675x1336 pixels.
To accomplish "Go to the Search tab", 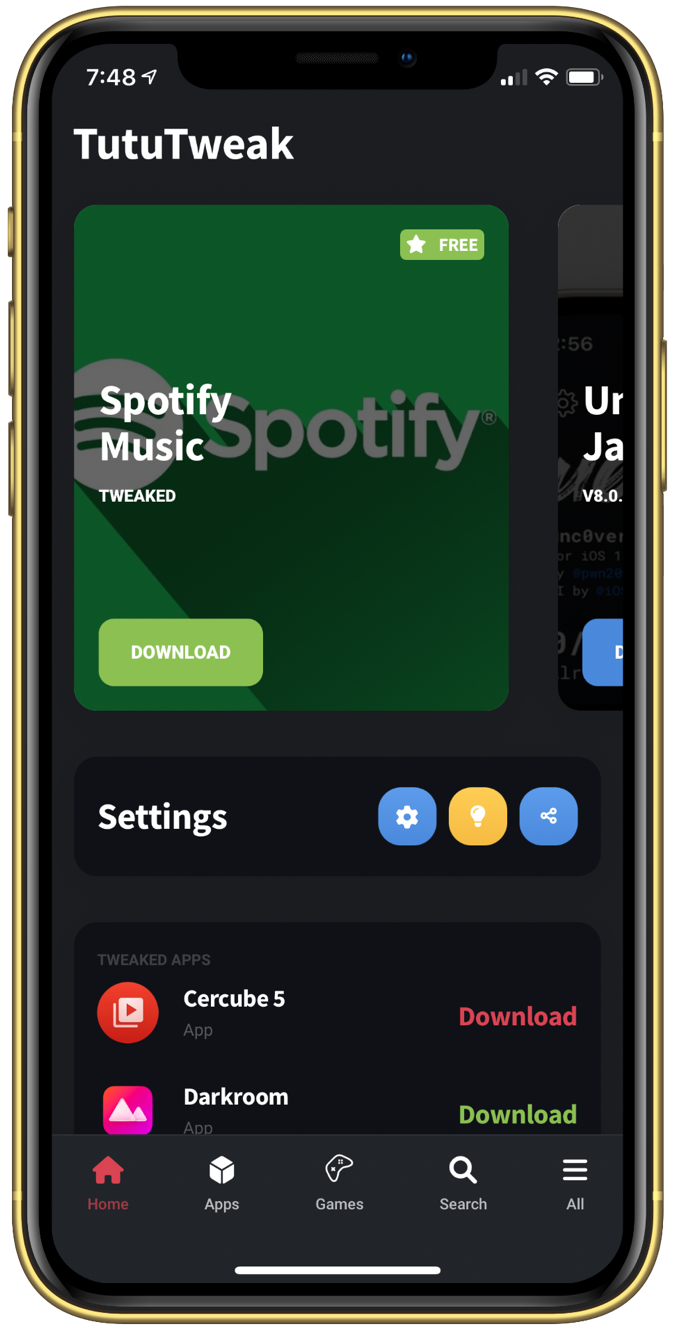I will click(463, 1183).
